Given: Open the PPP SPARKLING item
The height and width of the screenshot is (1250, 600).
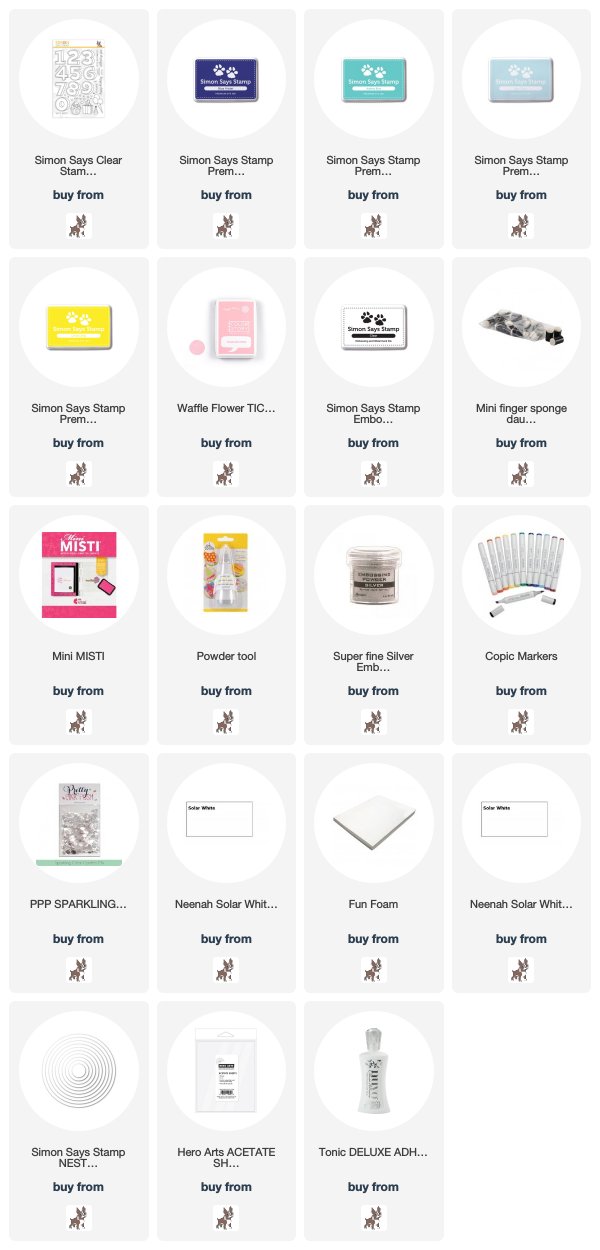Looking at the screenshot, I should [78, 828].
